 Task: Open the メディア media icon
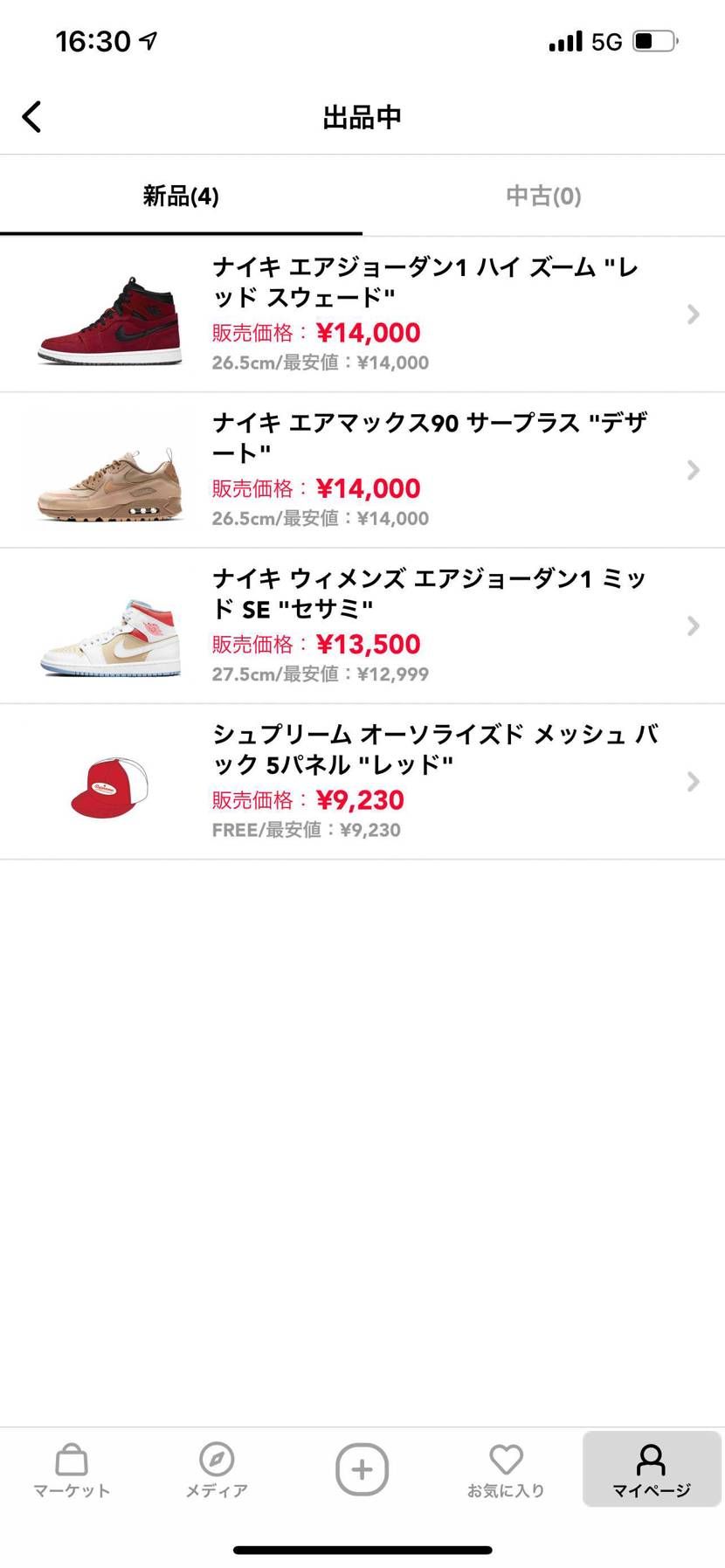(x=217, y=1470)
